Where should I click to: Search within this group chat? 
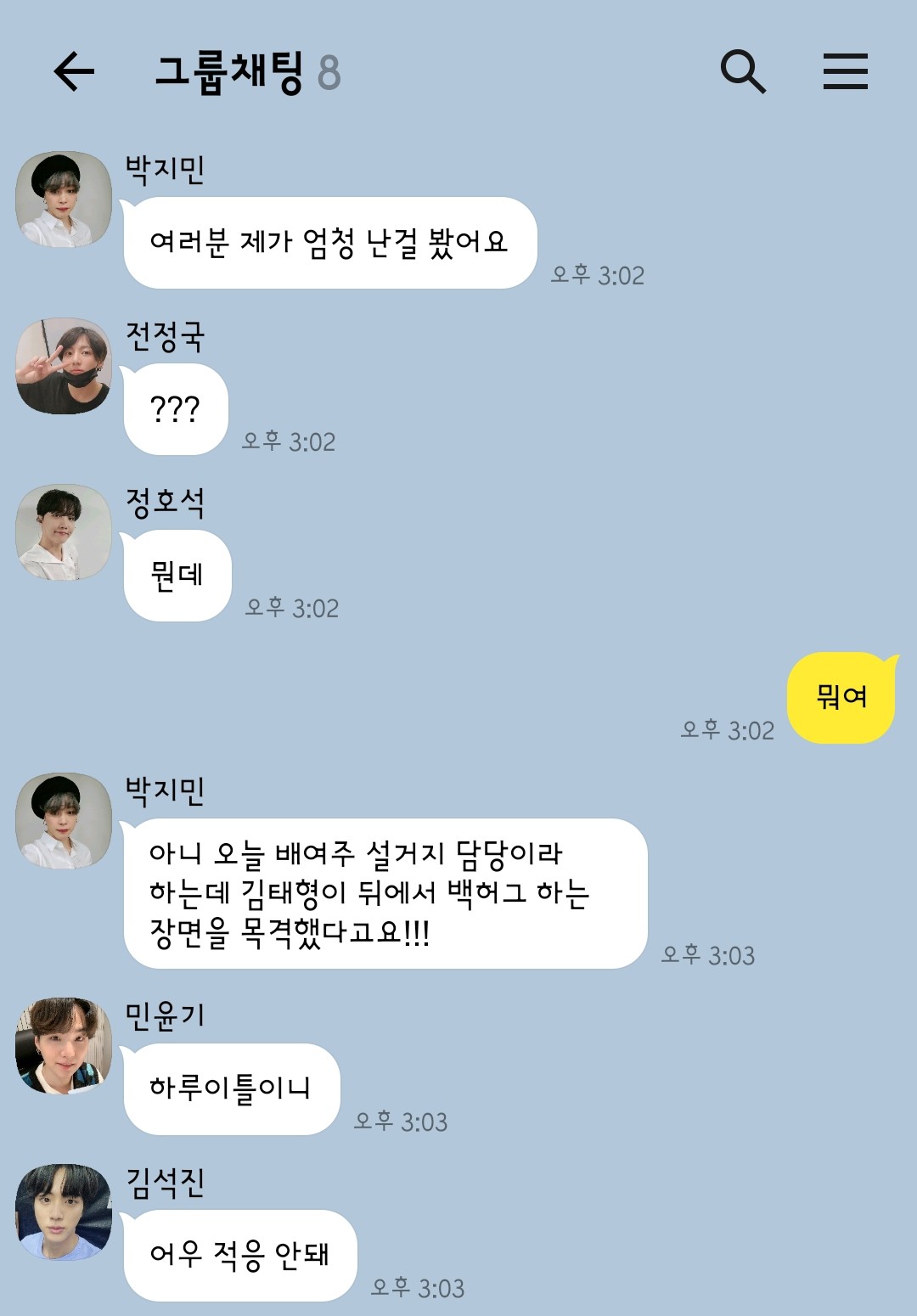[x=743, y=71]
